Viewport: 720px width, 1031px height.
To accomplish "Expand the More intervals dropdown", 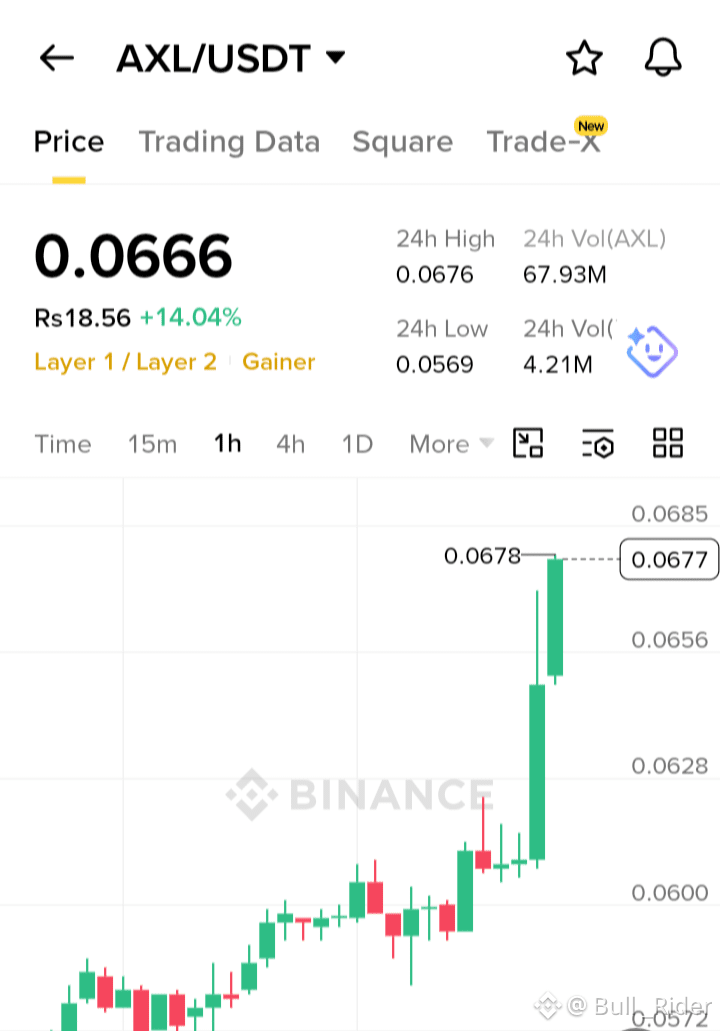I will [x=451, y=444].
